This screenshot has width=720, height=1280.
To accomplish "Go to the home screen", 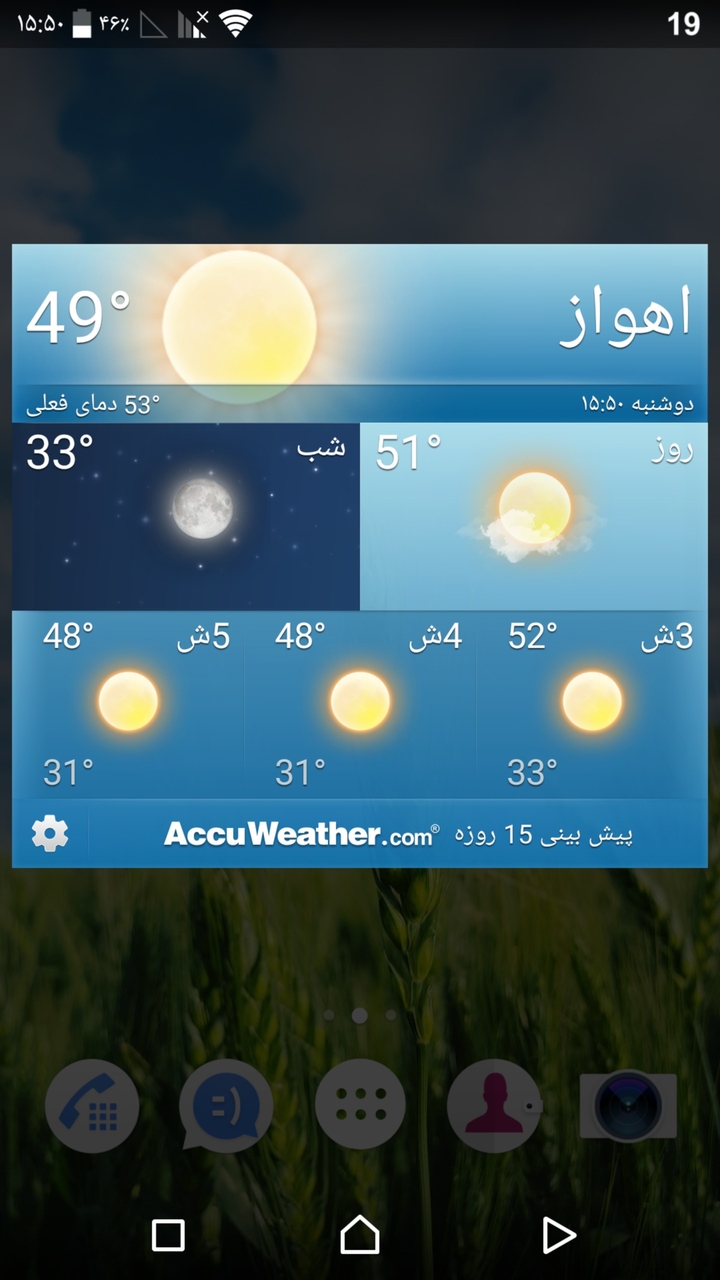I will [x=360, y=1235].
